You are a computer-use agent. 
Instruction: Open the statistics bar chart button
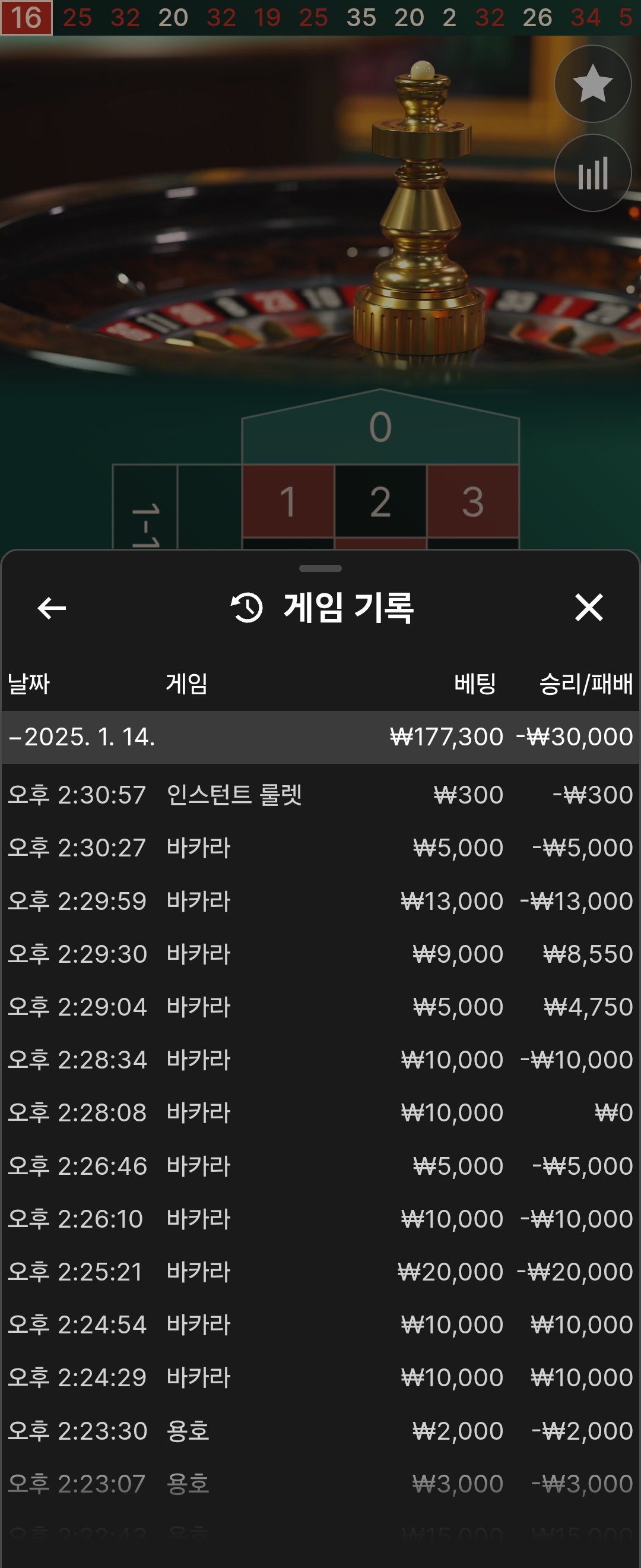tap(592, 173)
